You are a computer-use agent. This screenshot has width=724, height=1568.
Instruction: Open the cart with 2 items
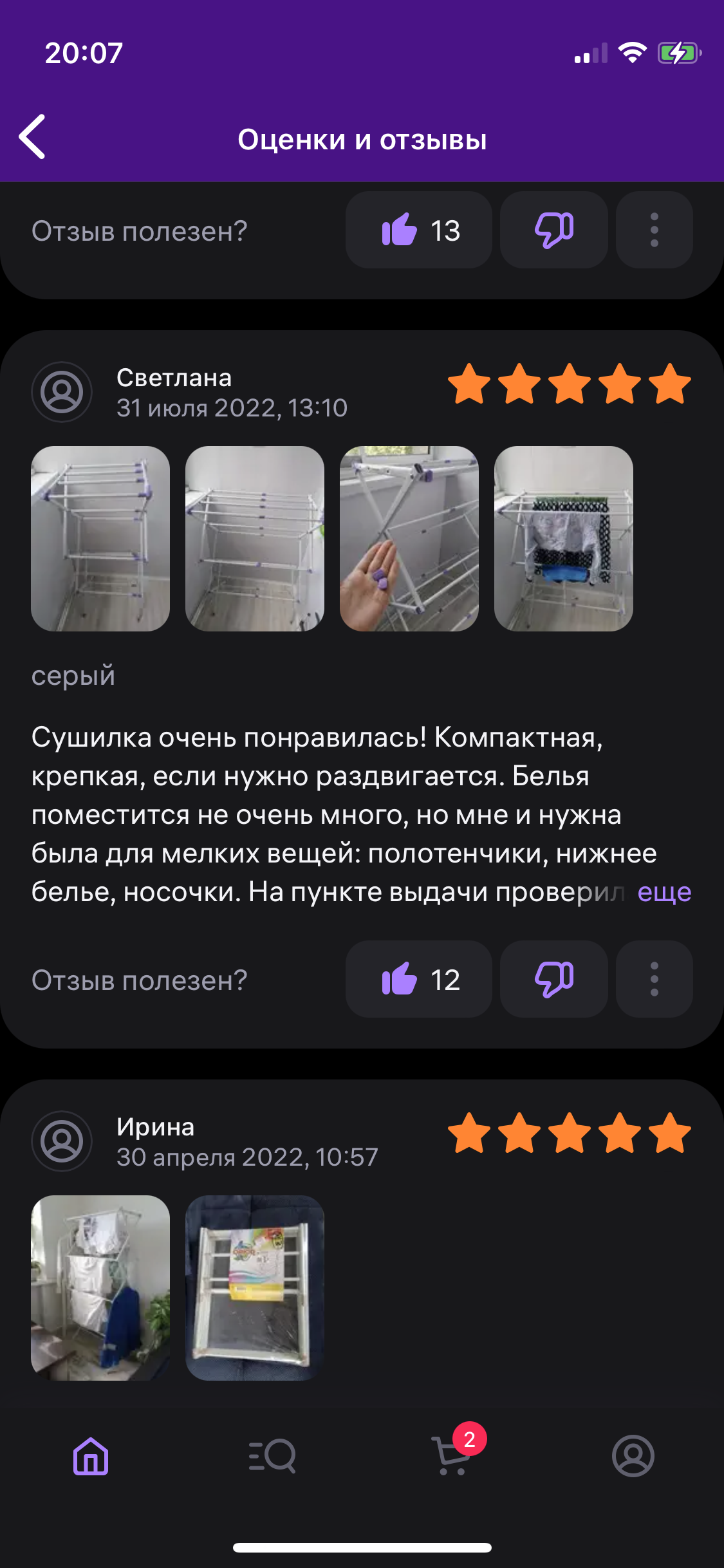tap(453, 1456)
